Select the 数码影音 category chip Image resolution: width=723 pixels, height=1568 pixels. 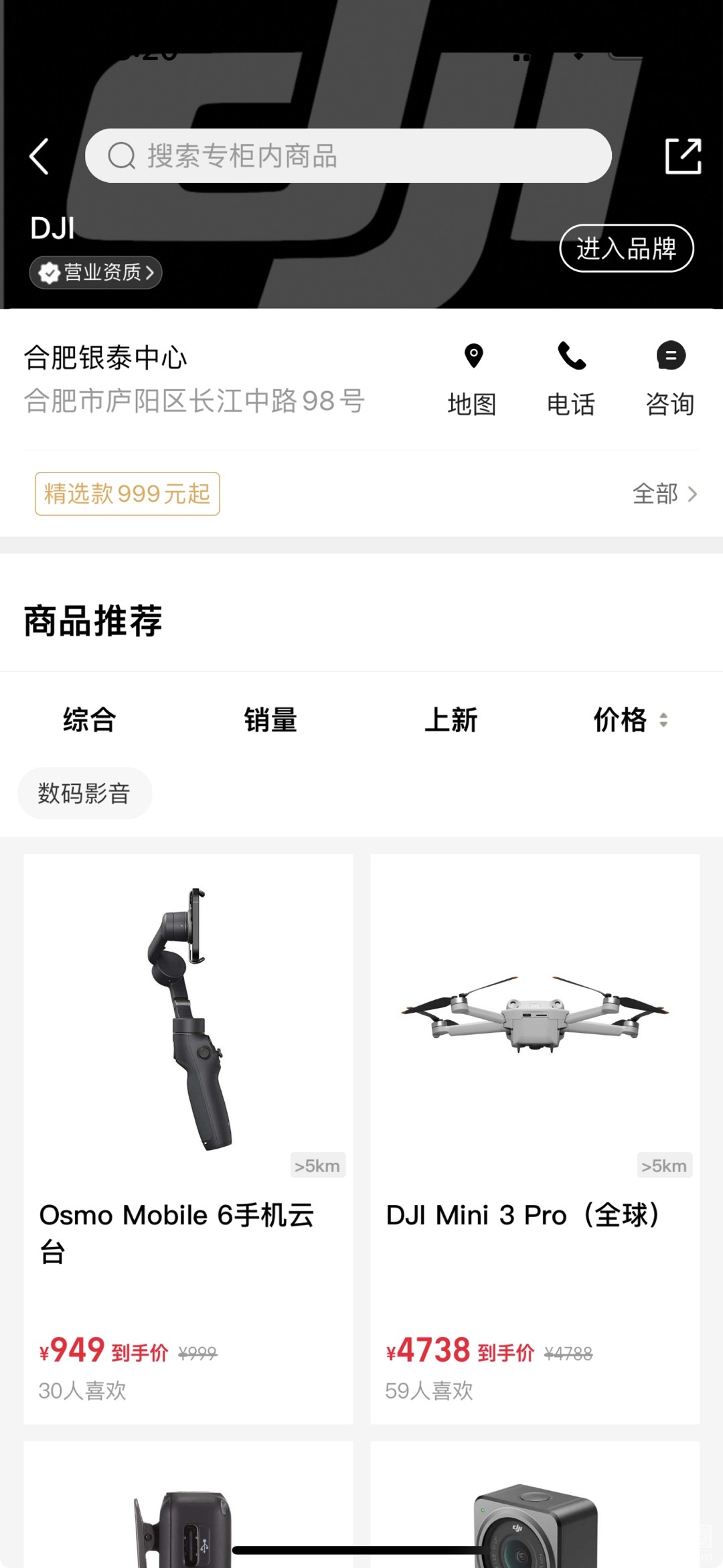pos(84,794)
